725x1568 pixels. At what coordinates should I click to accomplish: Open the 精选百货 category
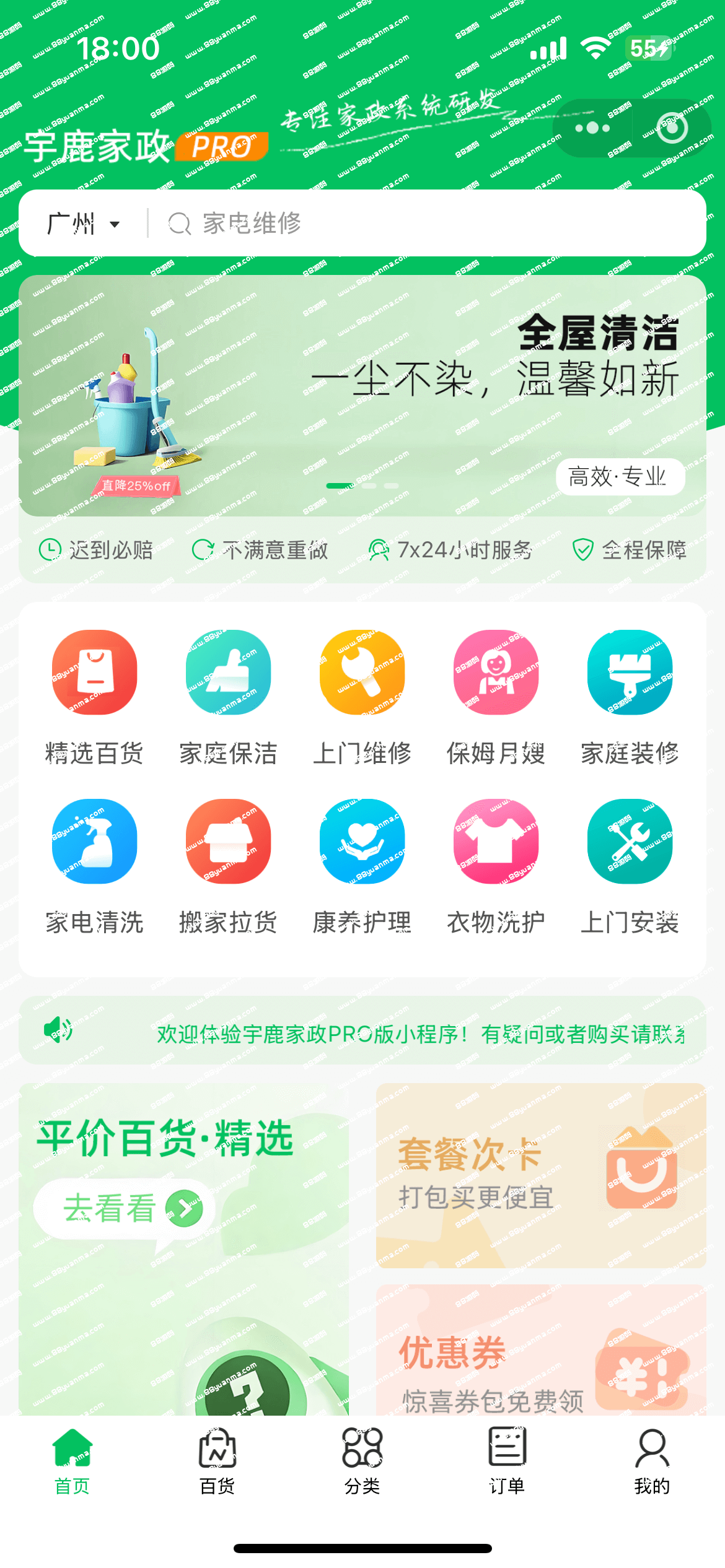point(95,698)
